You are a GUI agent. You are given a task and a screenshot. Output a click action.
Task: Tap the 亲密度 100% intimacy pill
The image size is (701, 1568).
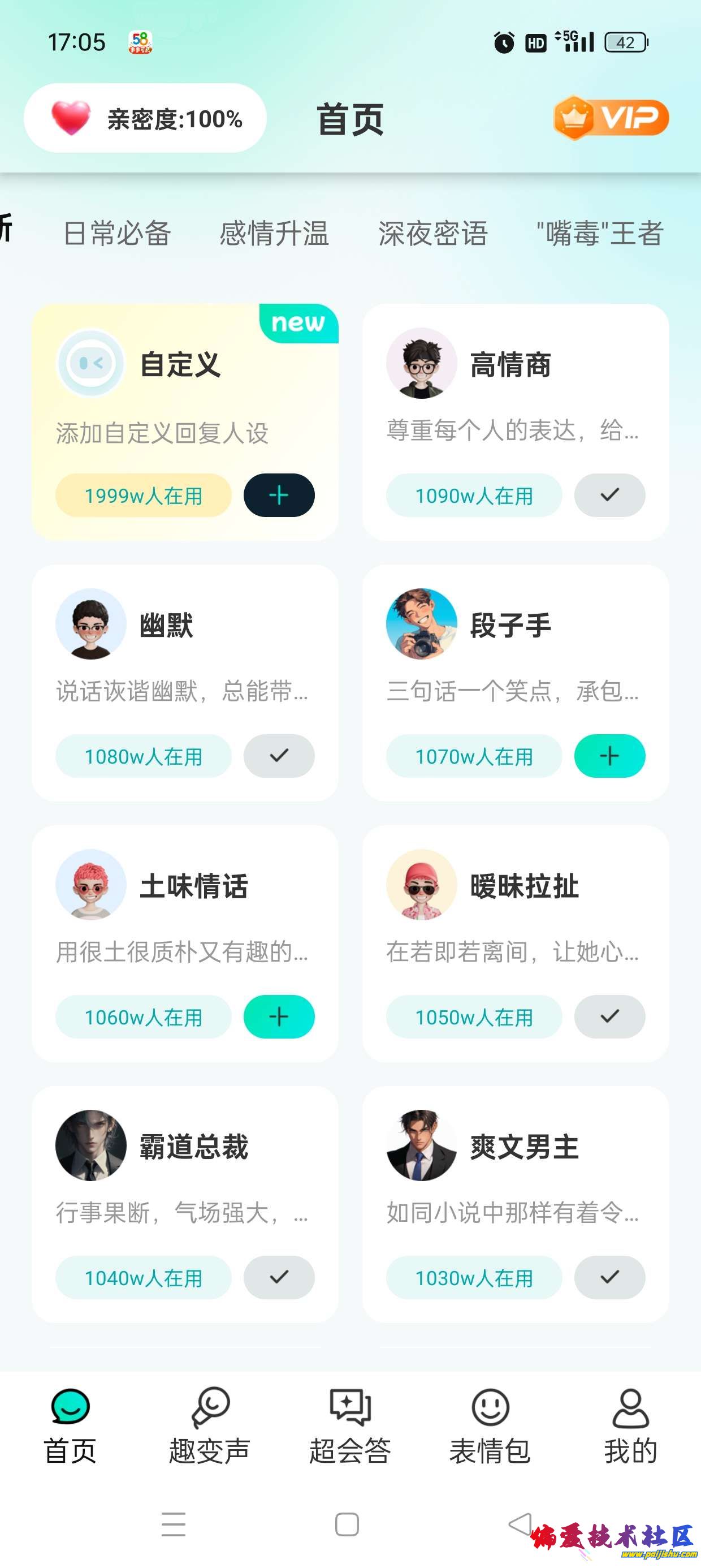pyautogui.click(x=145, y=118)
